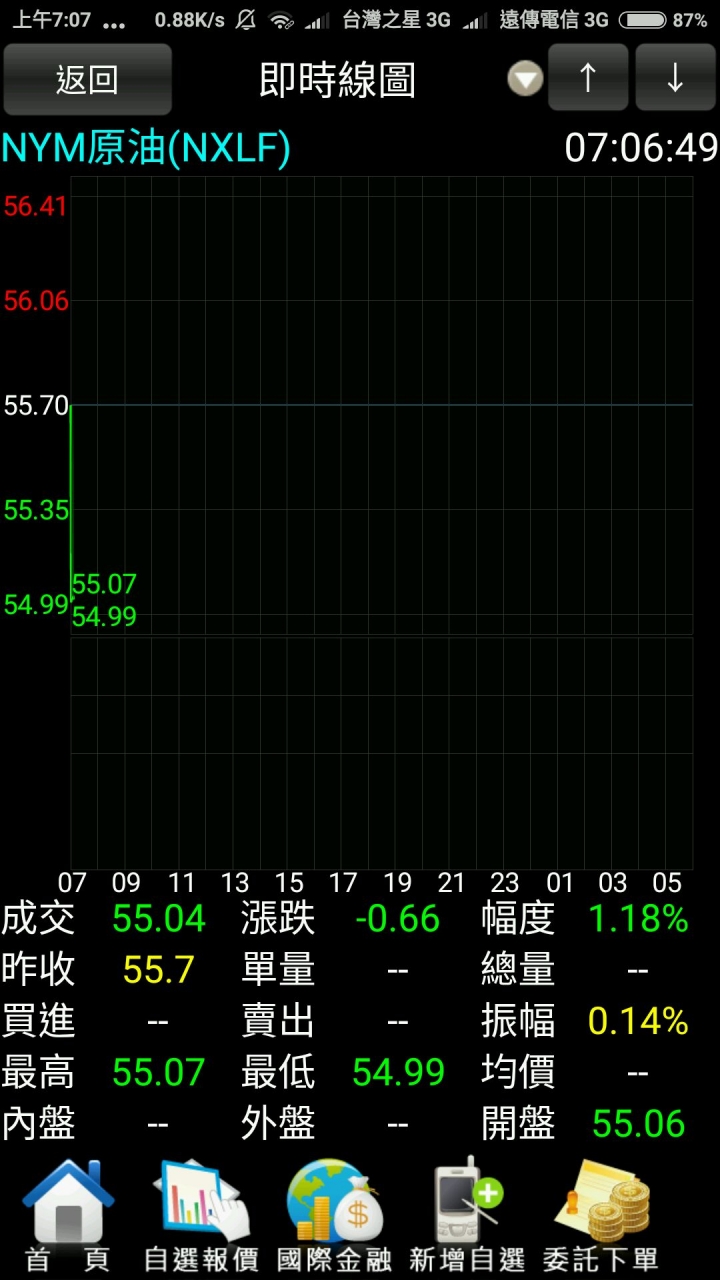The width and height of the screenshot is (720, 1280).
Task: Open 委託下單 order tab
Action: tap(602, 1215)
